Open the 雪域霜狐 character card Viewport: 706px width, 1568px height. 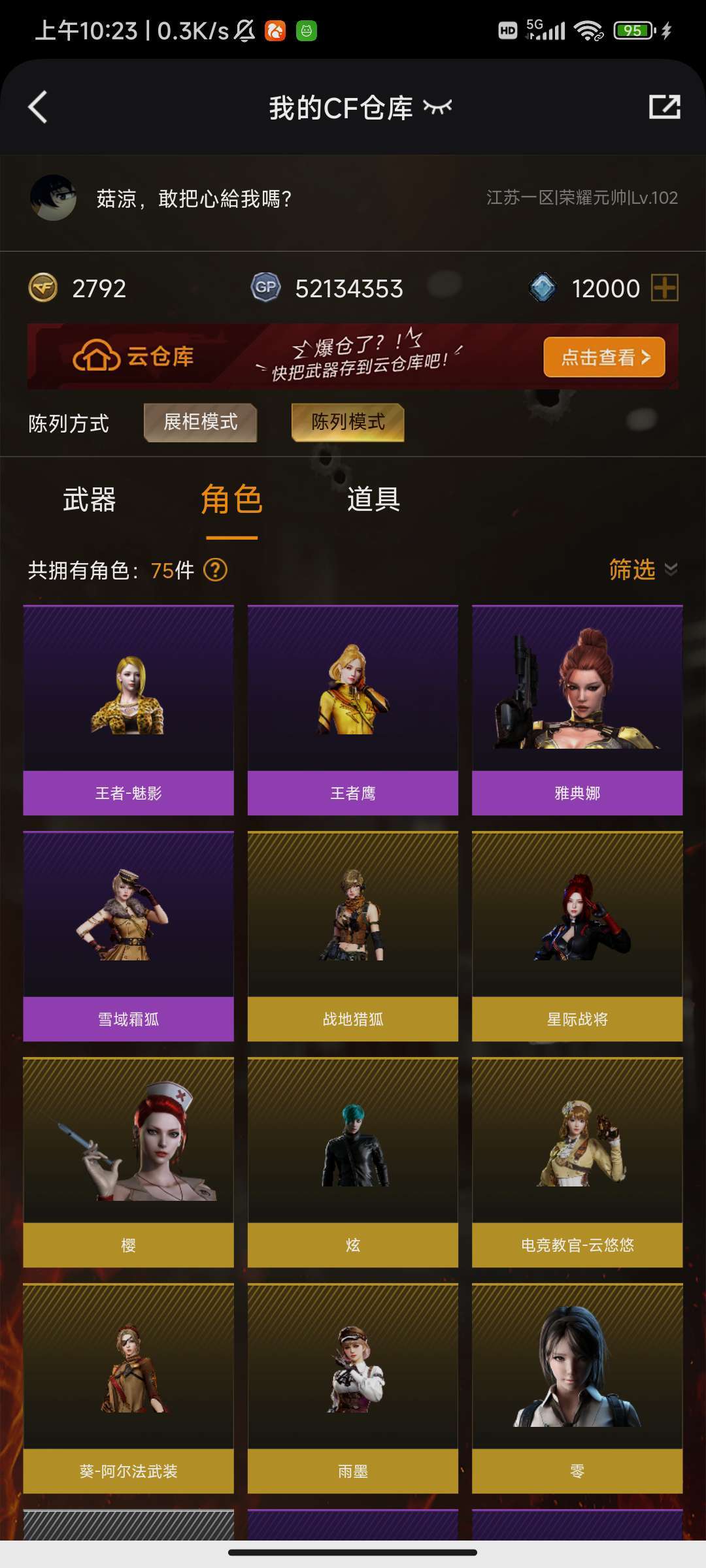[x=128, y=936]
